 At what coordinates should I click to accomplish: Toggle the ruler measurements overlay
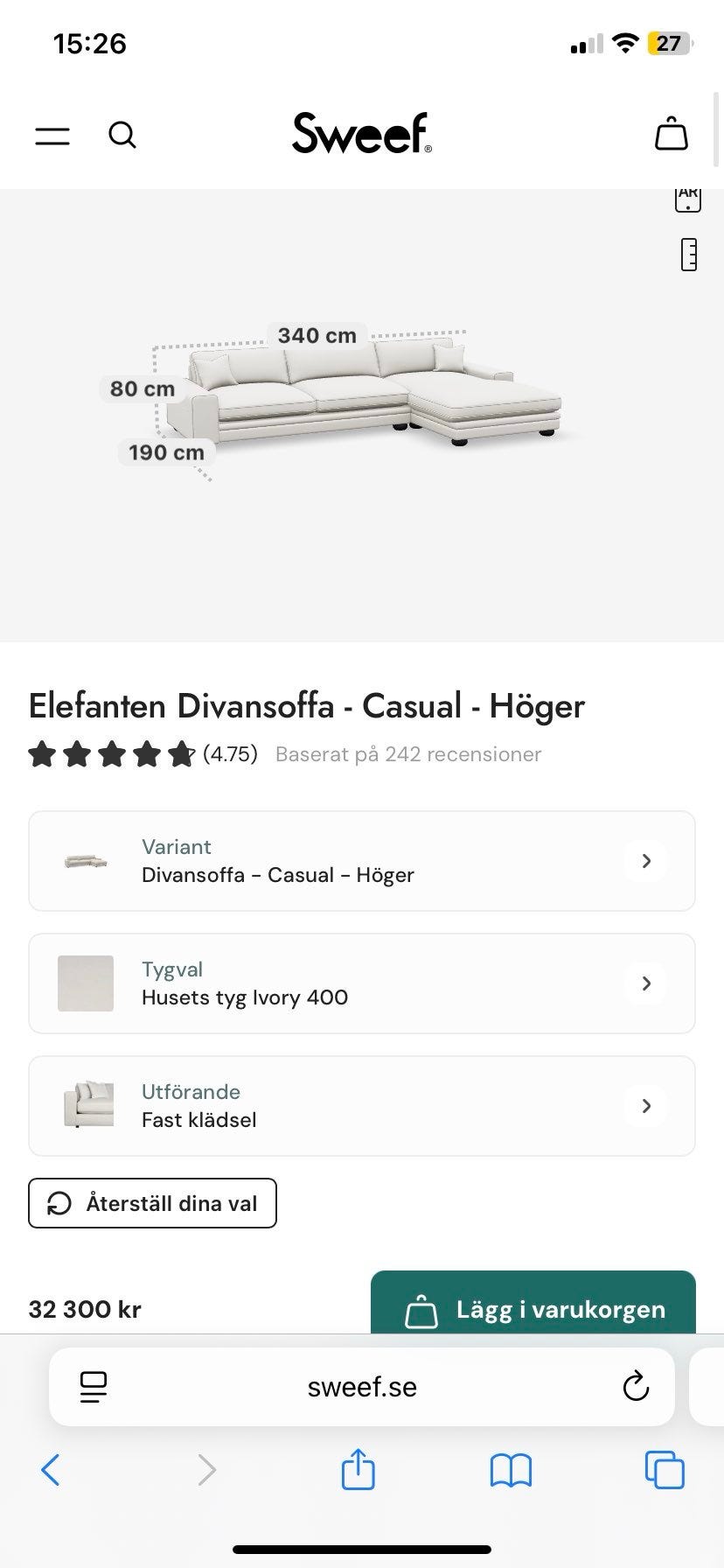click(688, 254)
